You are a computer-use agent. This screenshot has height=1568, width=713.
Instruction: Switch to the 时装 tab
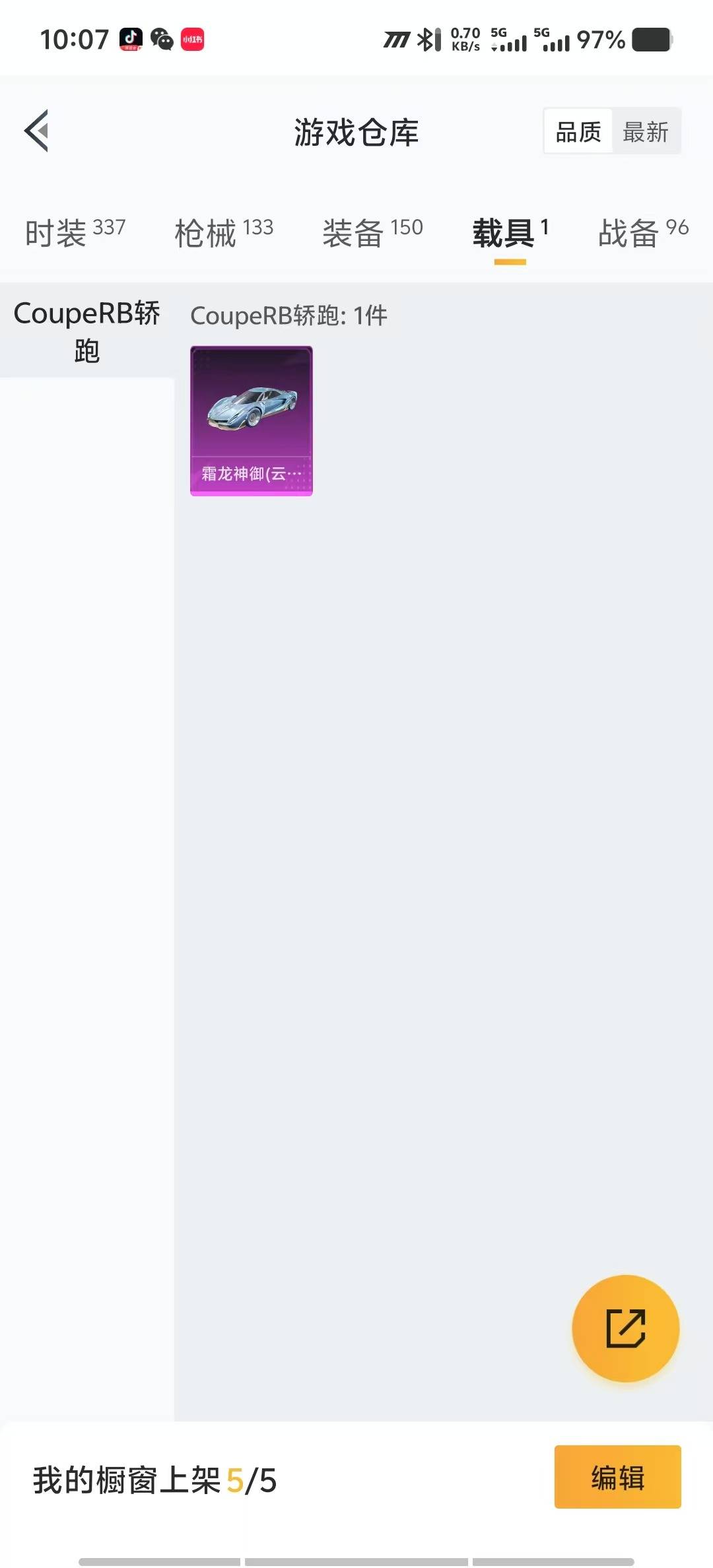click(x=75, y=233)
